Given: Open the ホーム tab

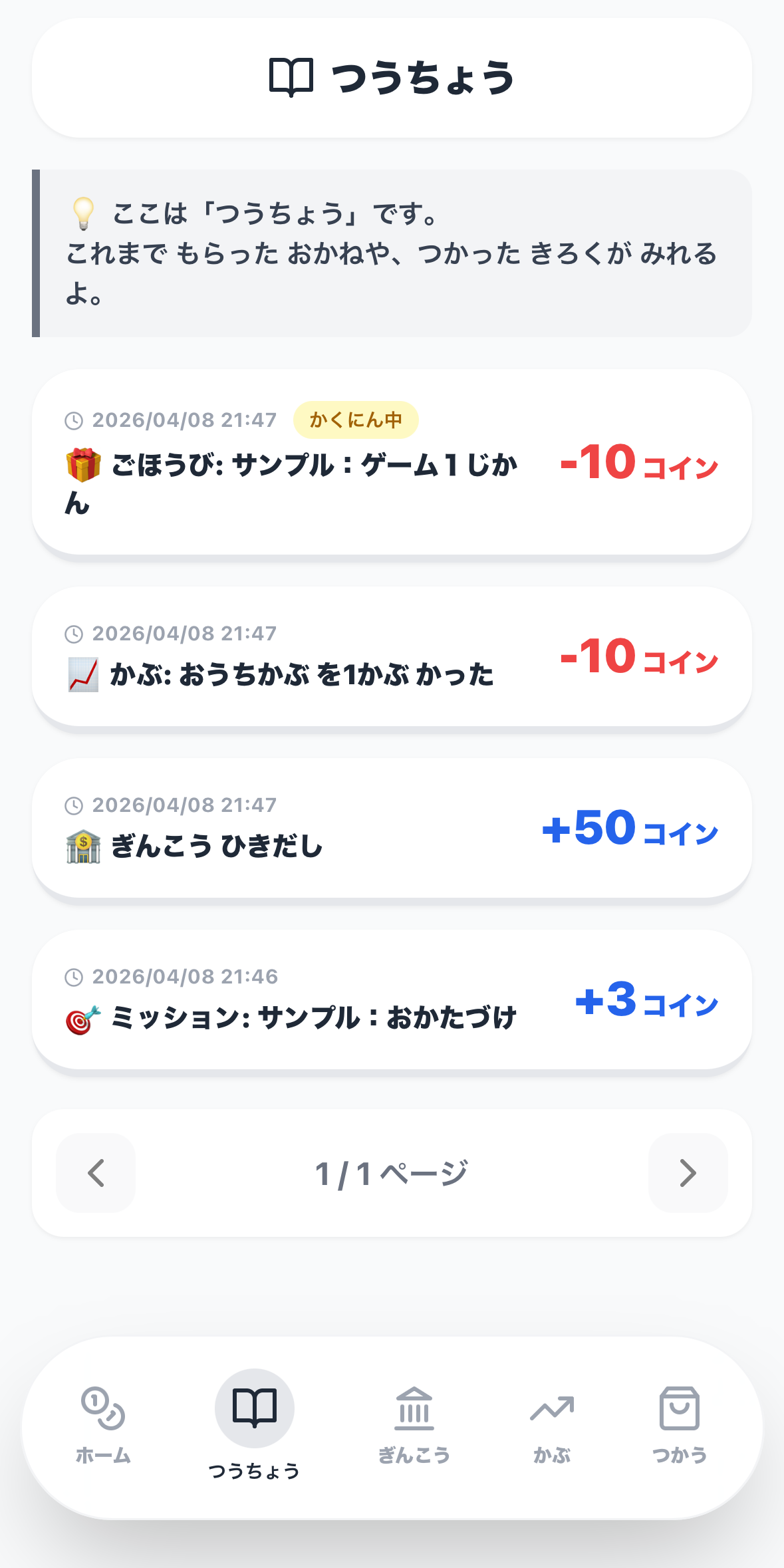Looking at the screenshot, I should pos(103,1424).
